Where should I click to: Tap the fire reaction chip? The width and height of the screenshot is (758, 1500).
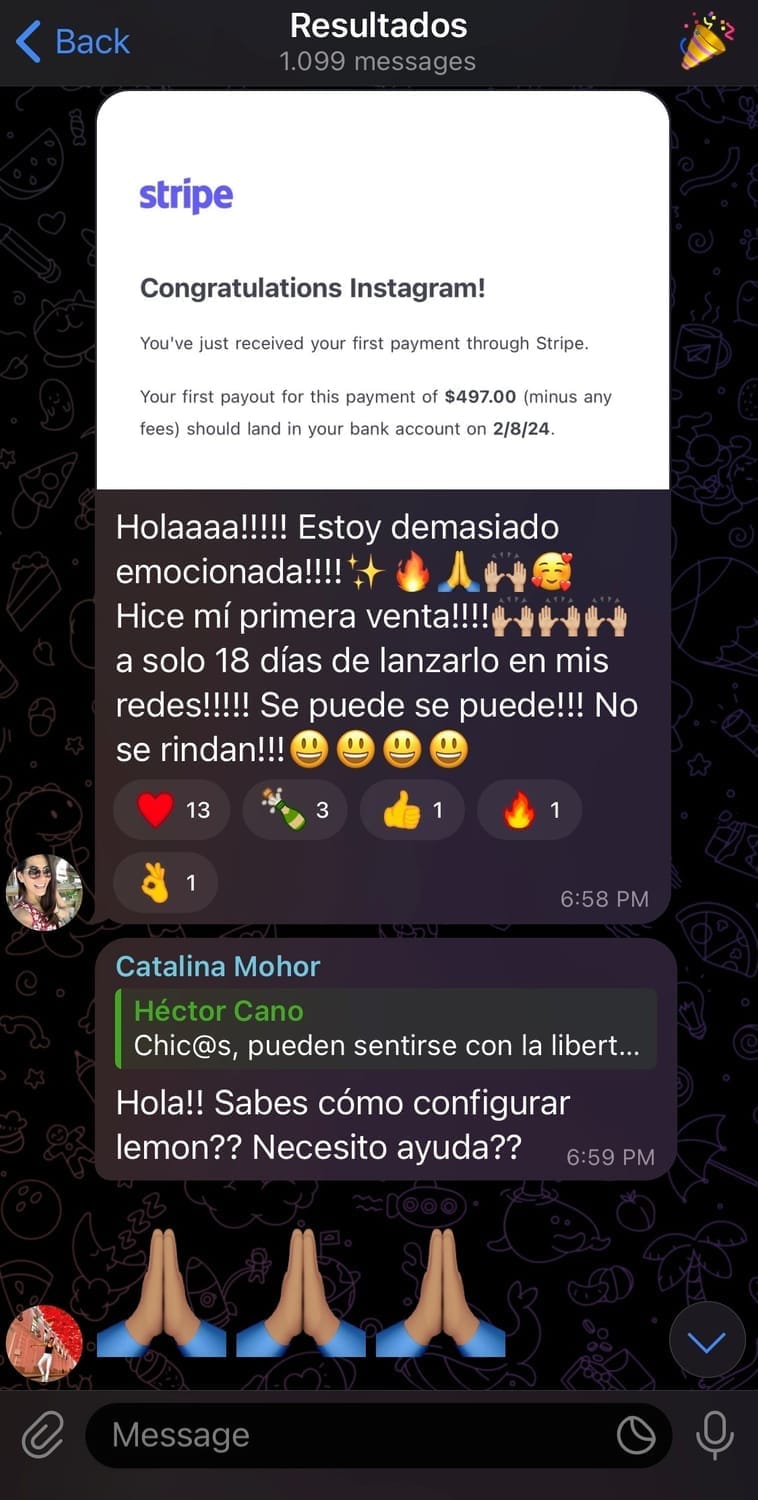click(529, 809)
